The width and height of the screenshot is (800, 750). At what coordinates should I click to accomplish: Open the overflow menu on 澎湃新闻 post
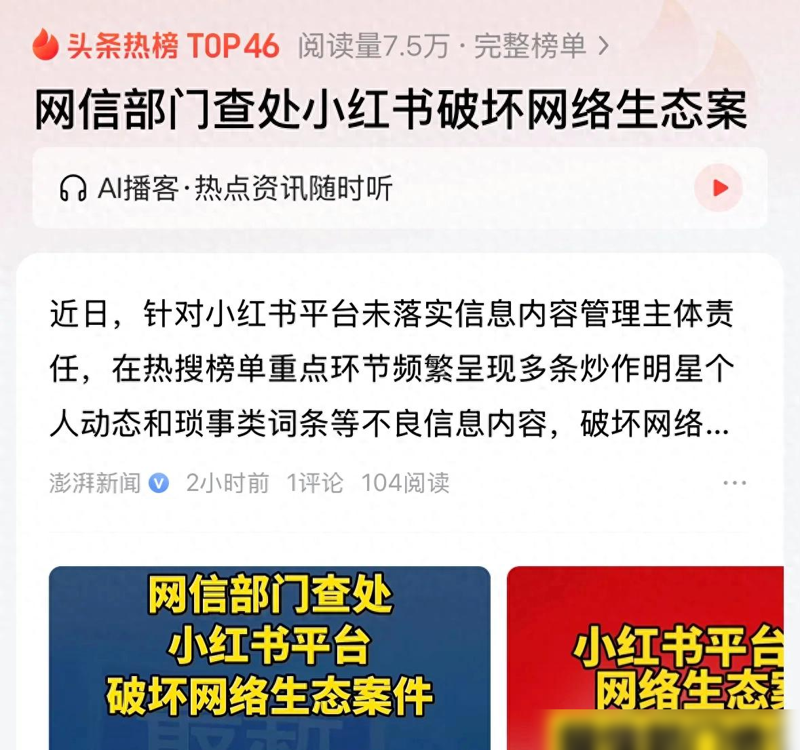(x=734, y=483)
